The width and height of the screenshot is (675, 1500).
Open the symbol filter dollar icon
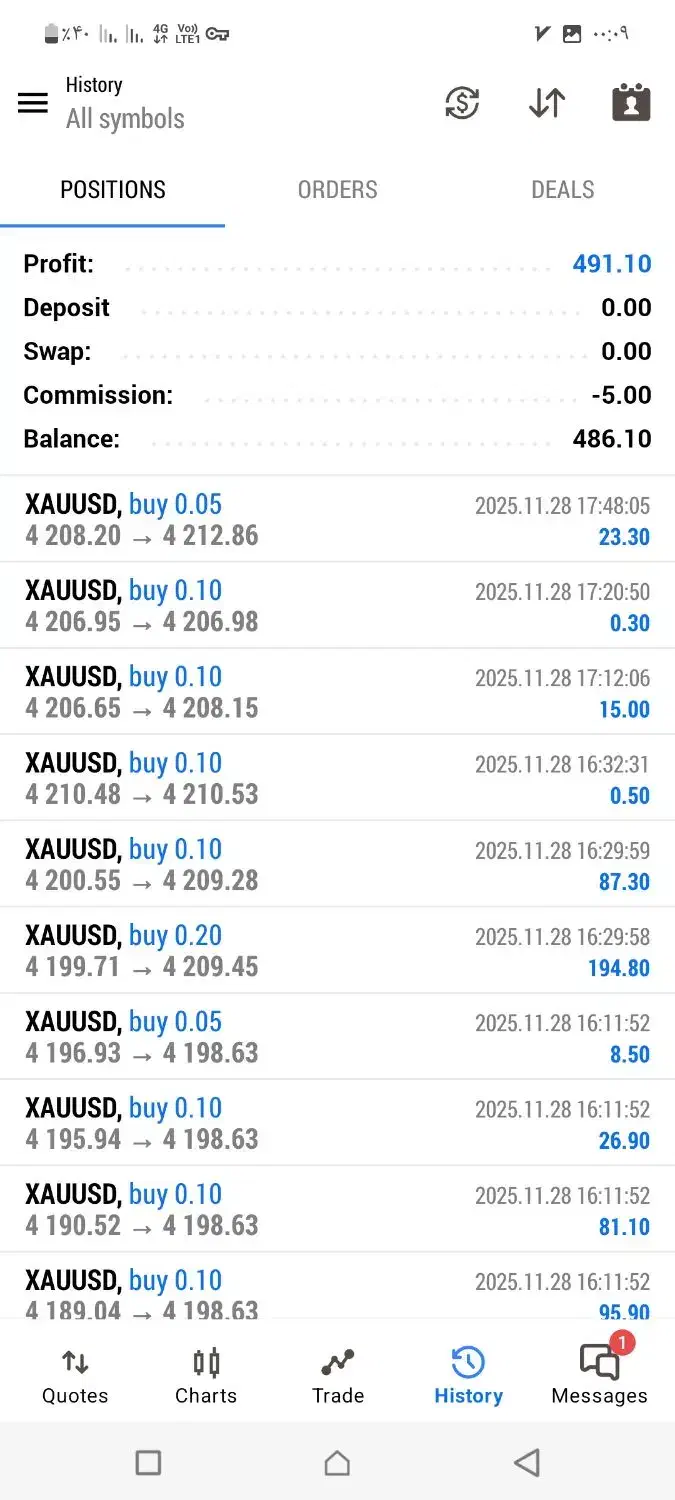click(x=462, y=103)
